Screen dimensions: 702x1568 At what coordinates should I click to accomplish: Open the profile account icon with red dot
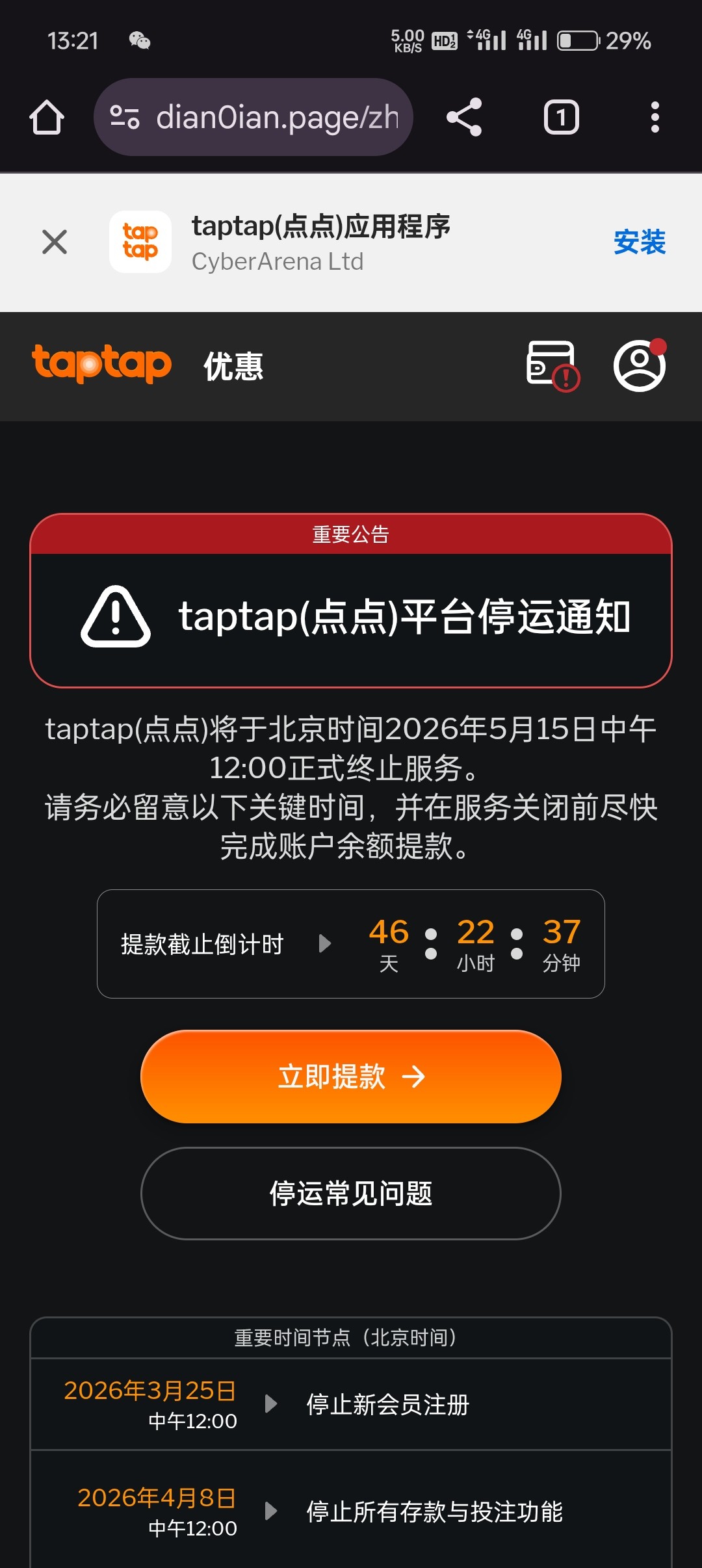tap(640, 366)
